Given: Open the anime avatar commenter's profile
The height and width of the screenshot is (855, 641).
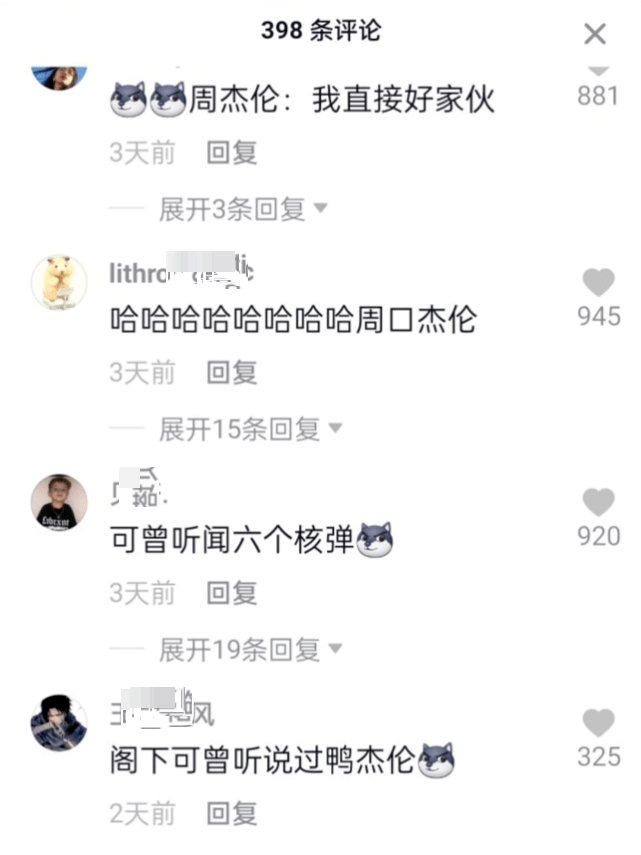Looking at the screenshot, I should pyautogui.click(x=59, y=723).
